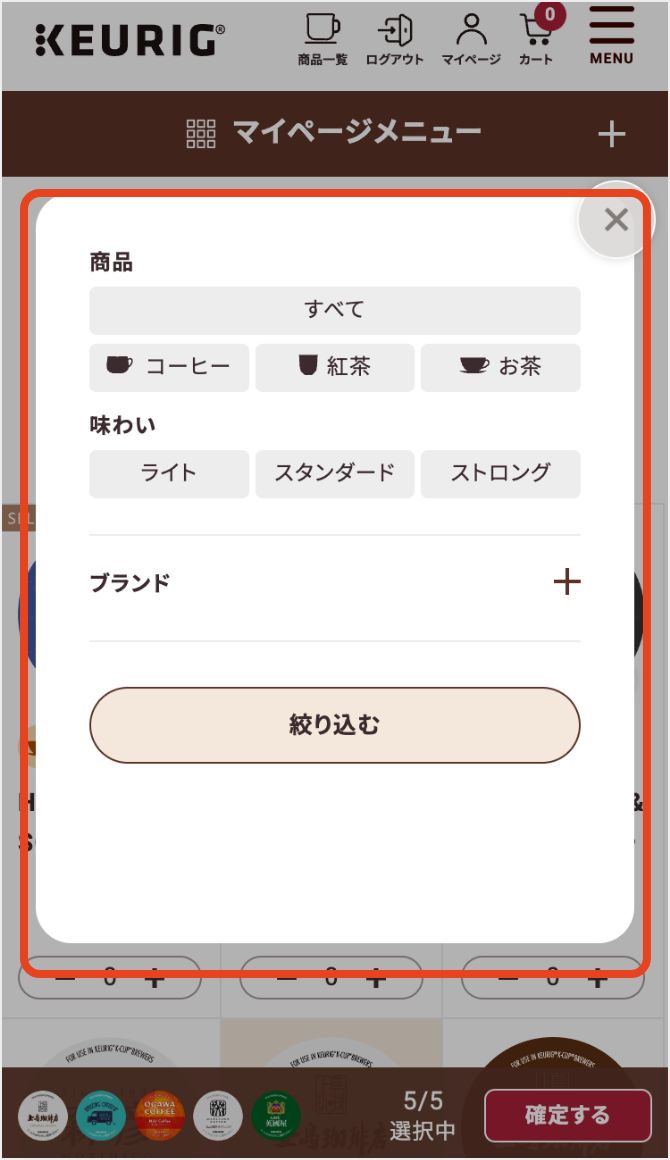Image resolution: width=670 pixels, height=1160 pixels.
Task: Select the ストロング taste chip
Action: (x=500, y=473)
